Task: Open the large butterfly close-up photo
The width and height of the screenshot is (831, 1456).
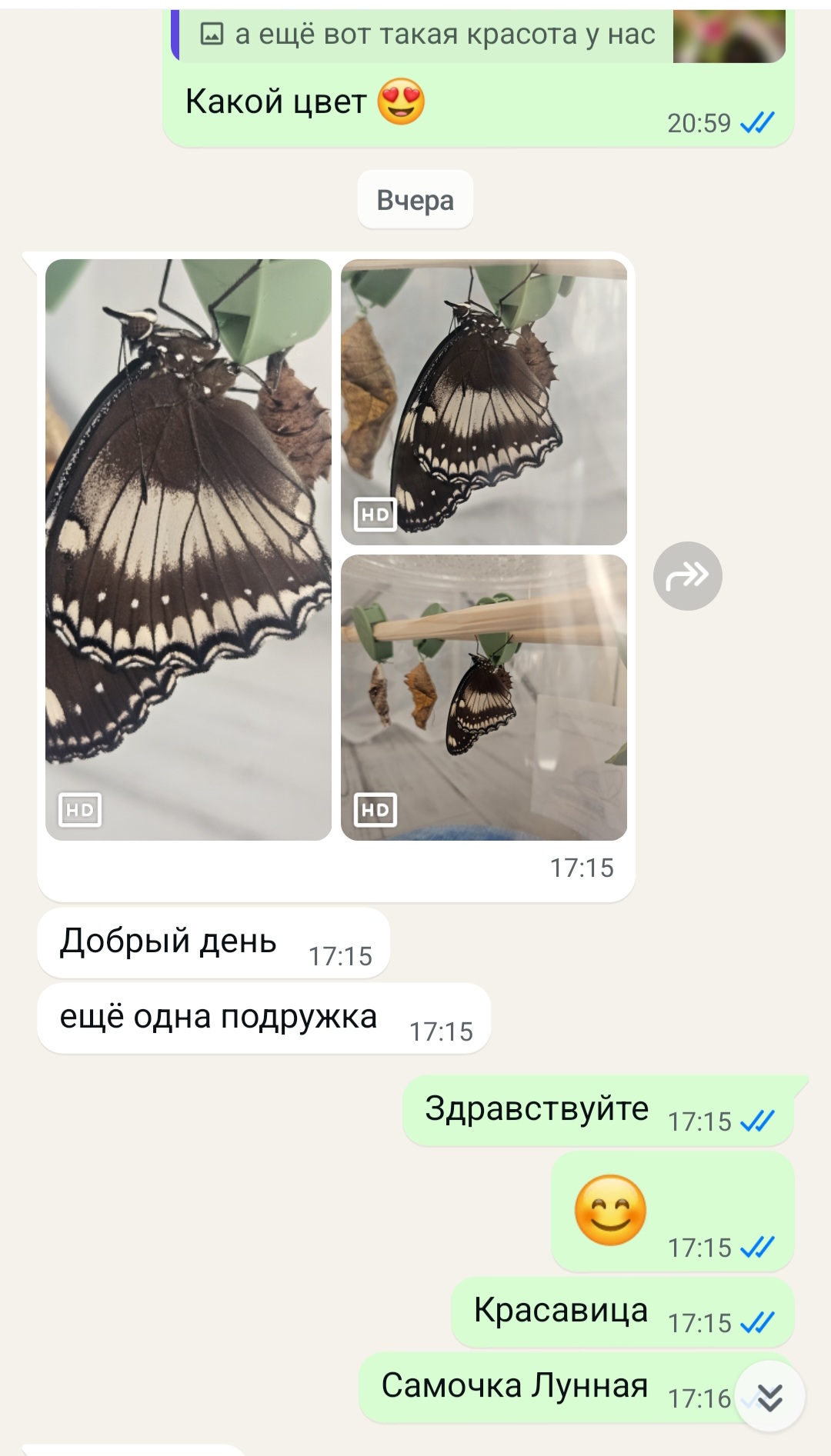Action: point(189,549)
